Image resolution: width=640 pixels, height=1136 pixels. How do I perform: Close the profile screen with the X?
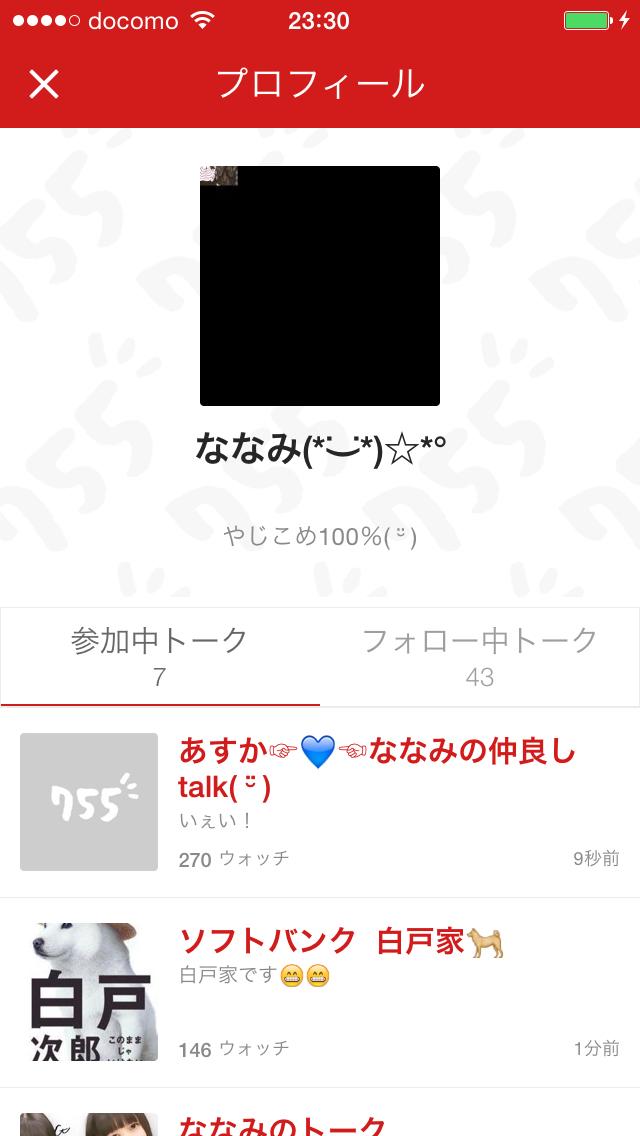(43, 84)
